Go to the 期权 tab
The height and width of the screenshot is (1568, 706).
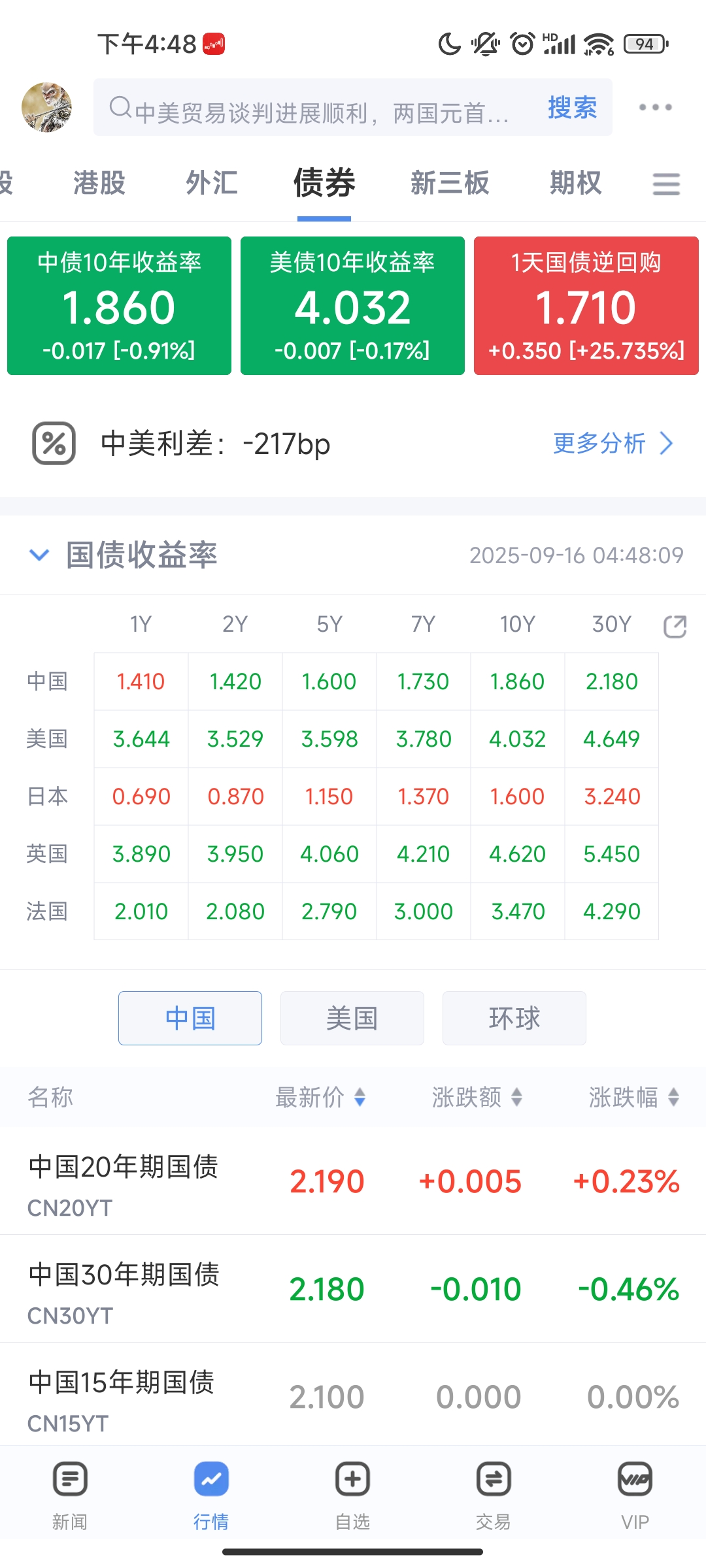pyautogui.click(x=575, y=183)
